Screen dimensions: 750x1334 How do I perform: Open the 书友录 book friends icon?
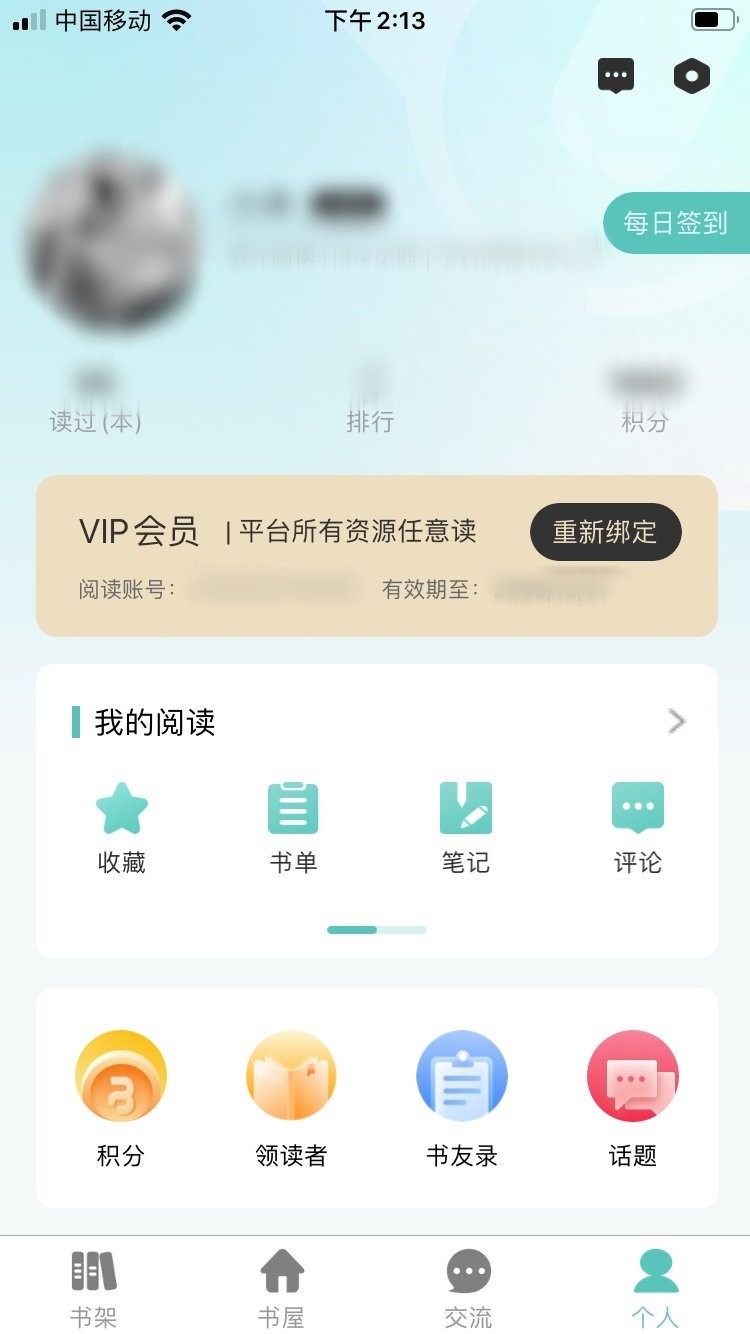pos(462,1078)
